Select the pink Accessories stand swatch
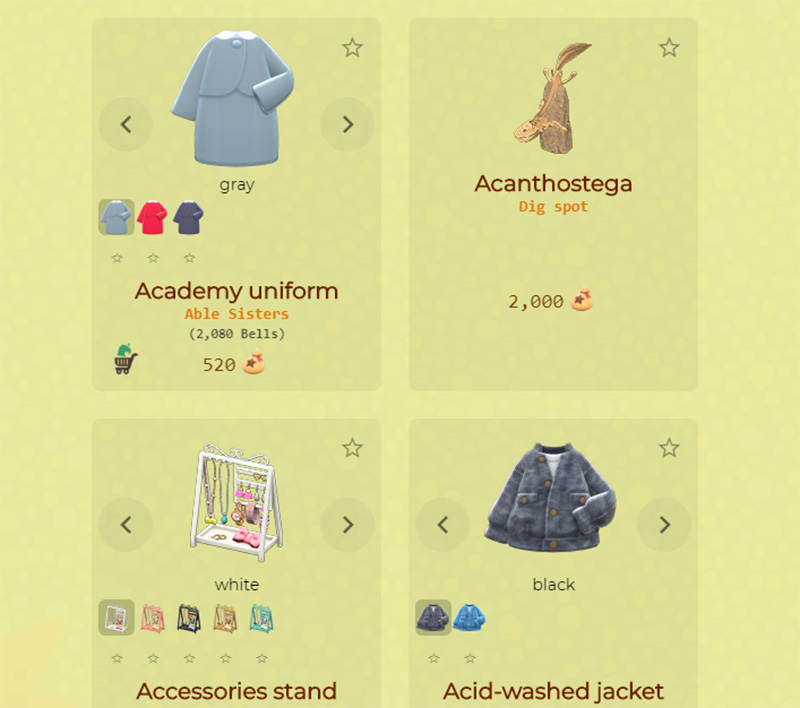Viewport: 800px width, 708px height. click(152, 618)
